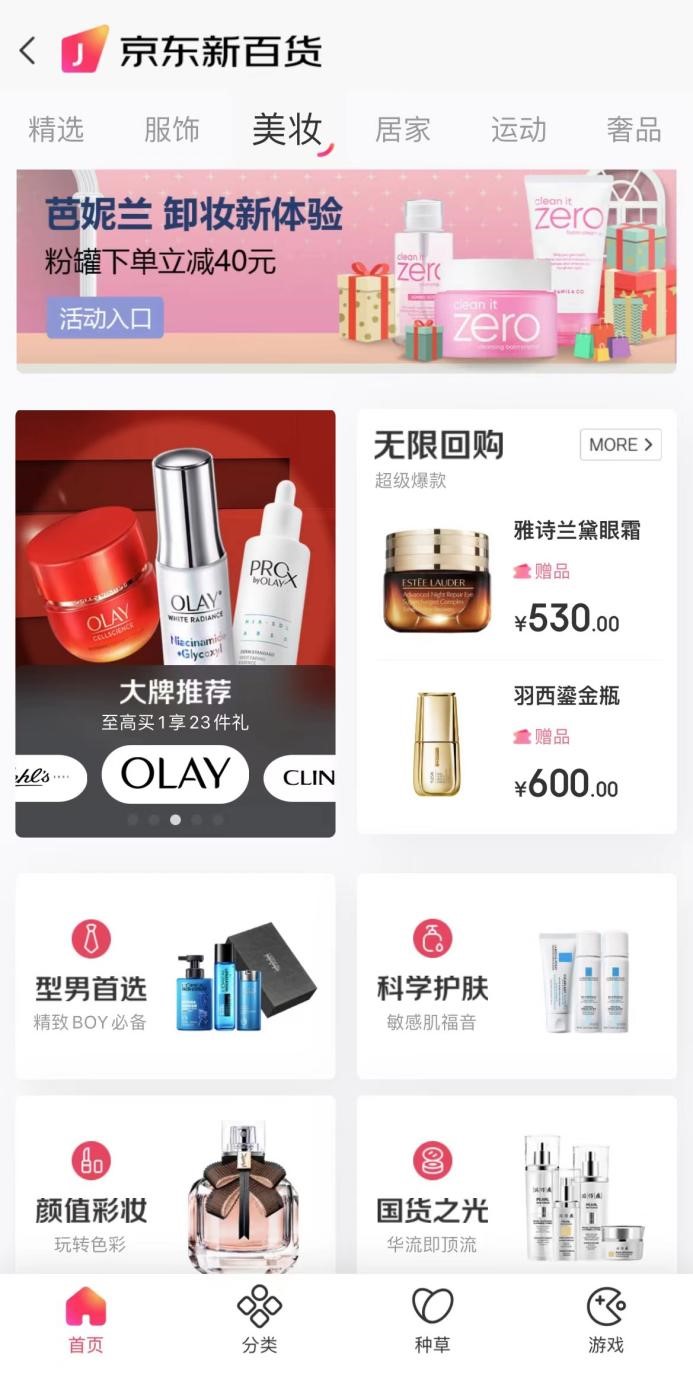Open the 型男首选 card
The image size is (693, 1393).
coord(175,976)
